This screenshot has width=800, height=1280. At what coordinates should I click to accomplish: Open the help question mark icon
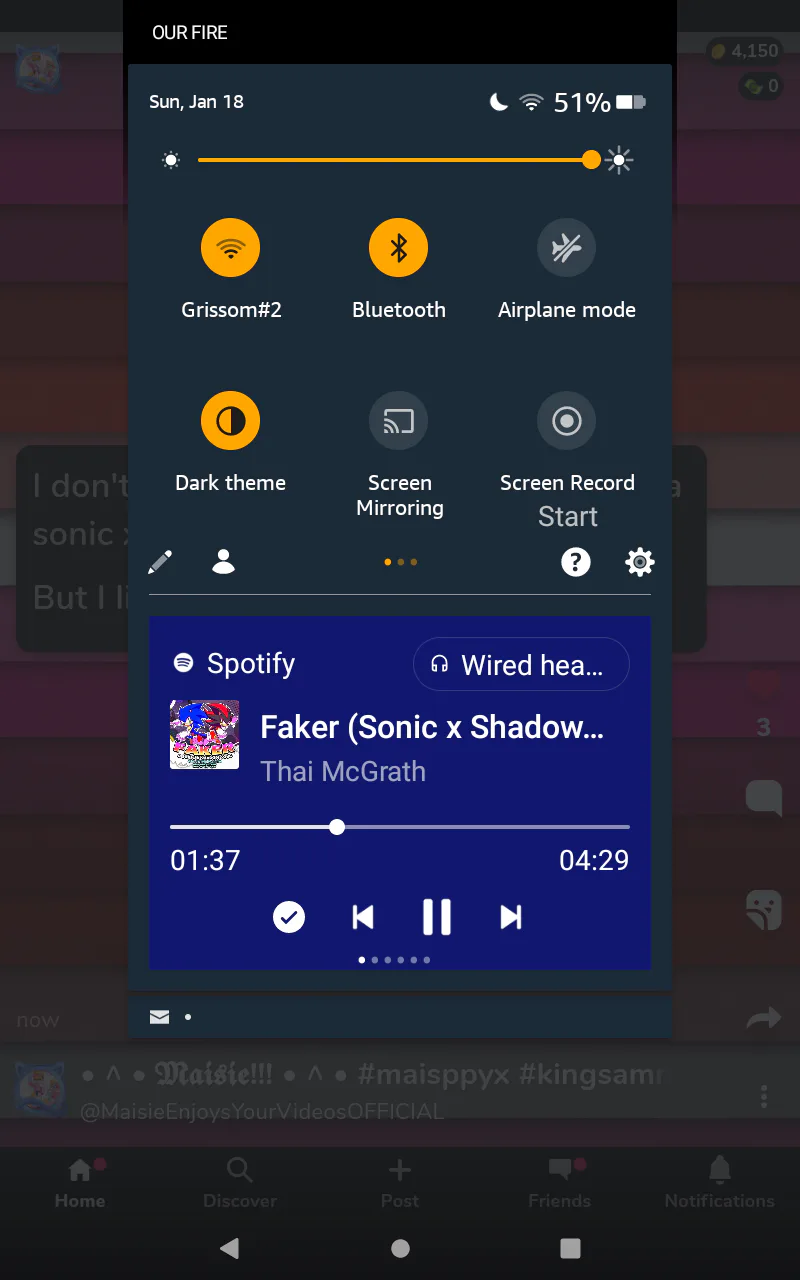(x=575, y=562)
